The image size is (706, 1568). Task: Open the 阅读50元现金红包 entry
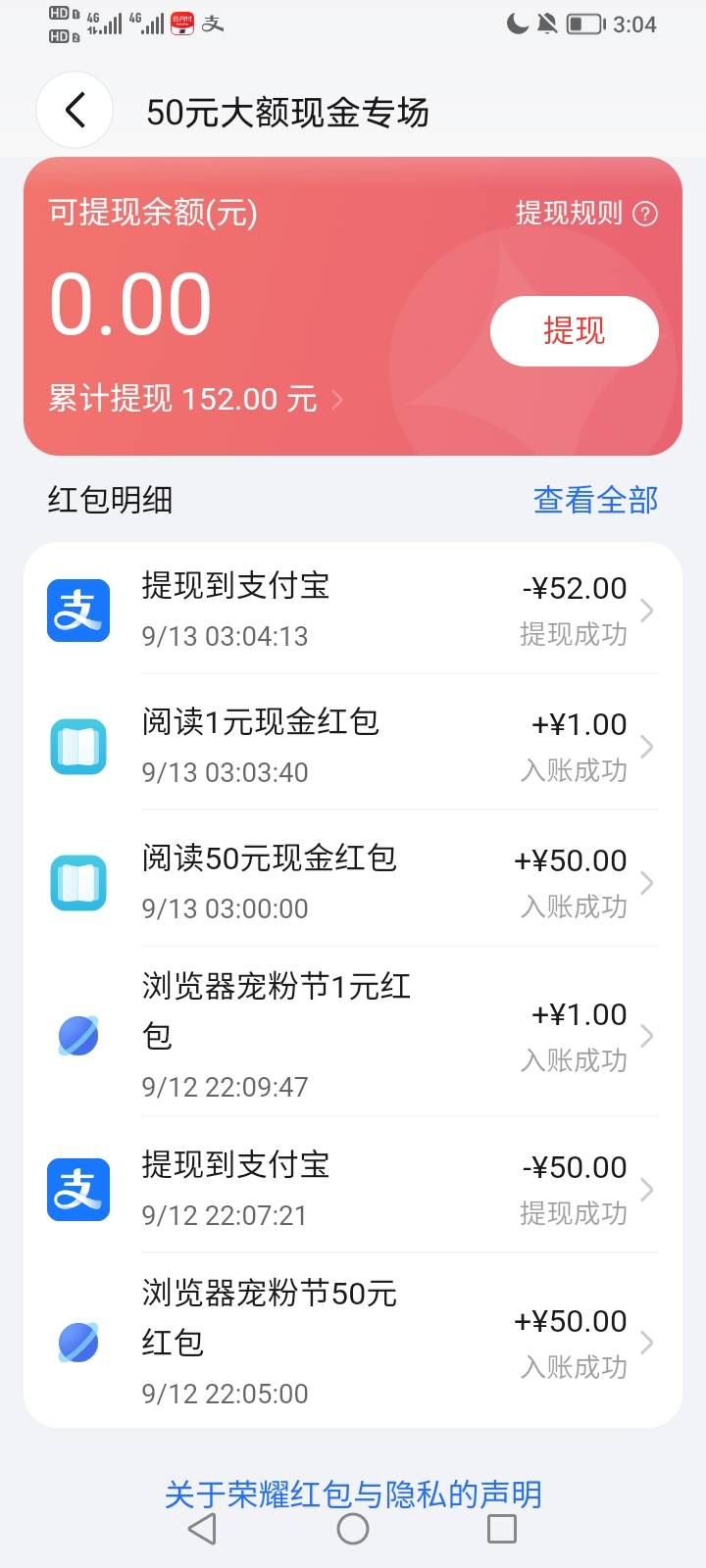pyautogui.click(x=353, y=882)
